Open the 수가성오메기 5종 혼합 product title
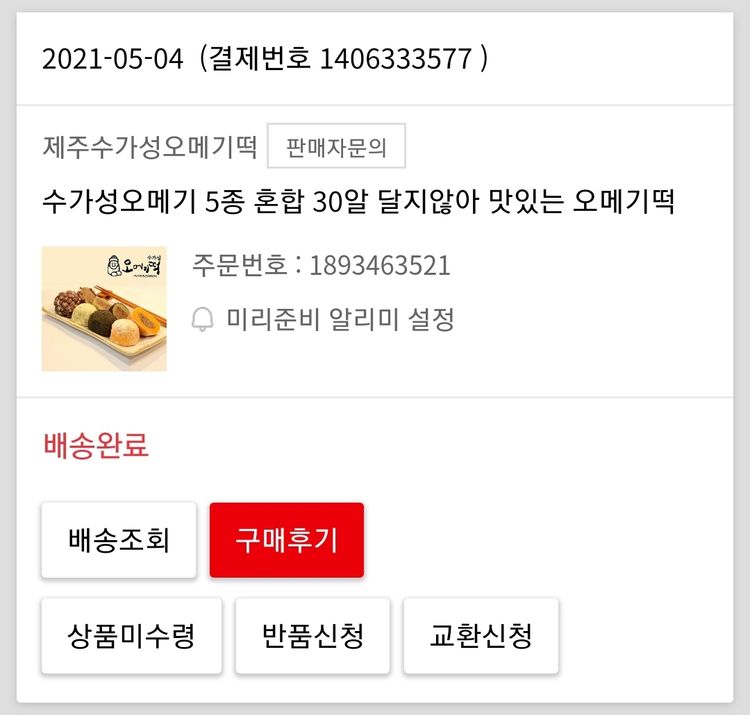 tap(359, 203)
